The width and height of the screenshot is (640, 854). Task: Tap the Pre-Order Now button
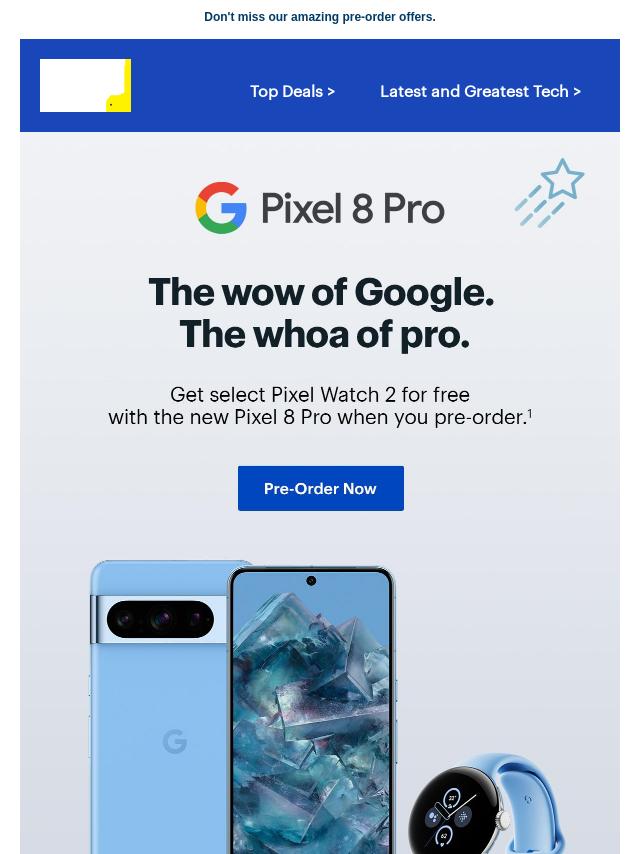click(320, 488)
